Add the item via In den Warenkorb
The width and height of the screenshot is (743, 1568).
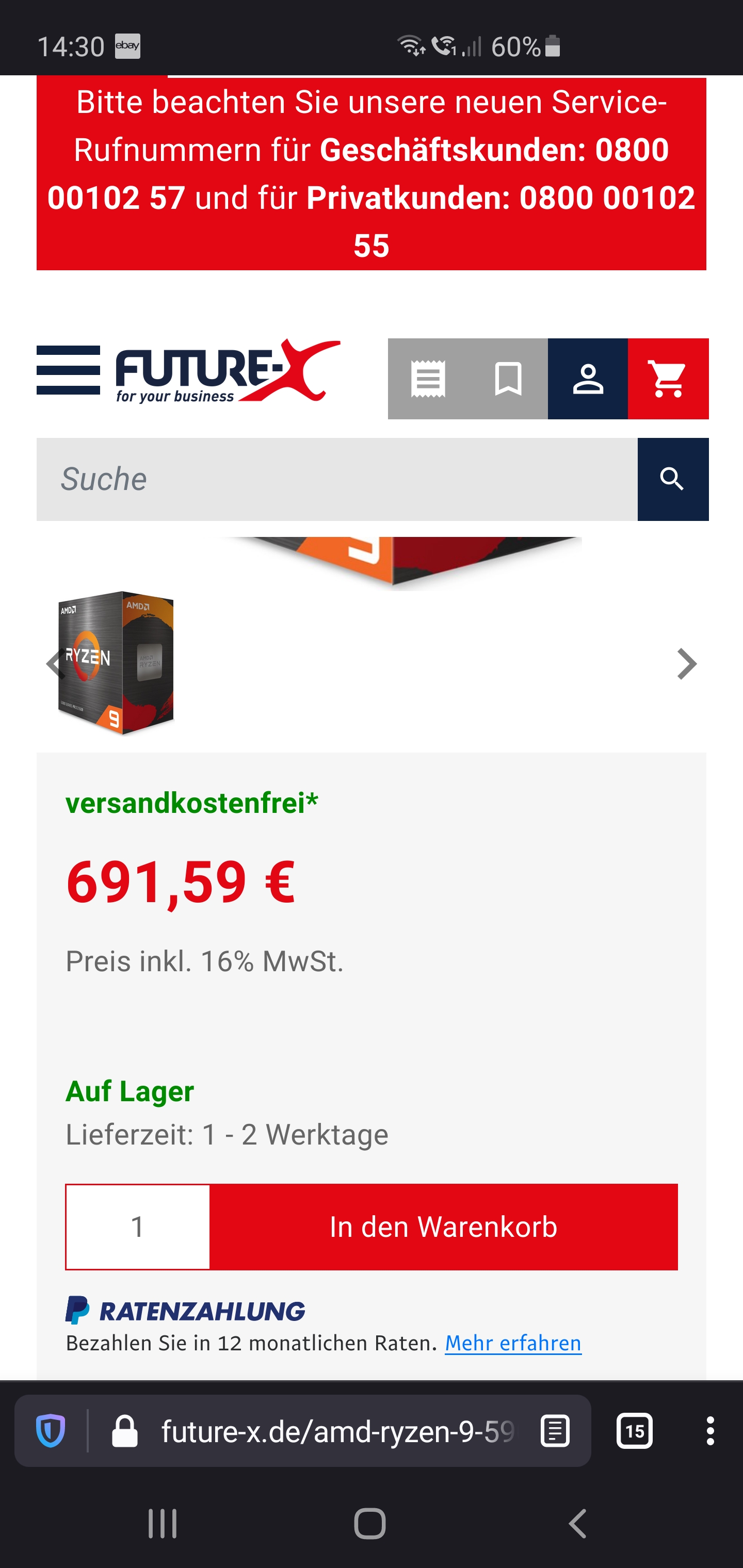[x=443, y=1227]
